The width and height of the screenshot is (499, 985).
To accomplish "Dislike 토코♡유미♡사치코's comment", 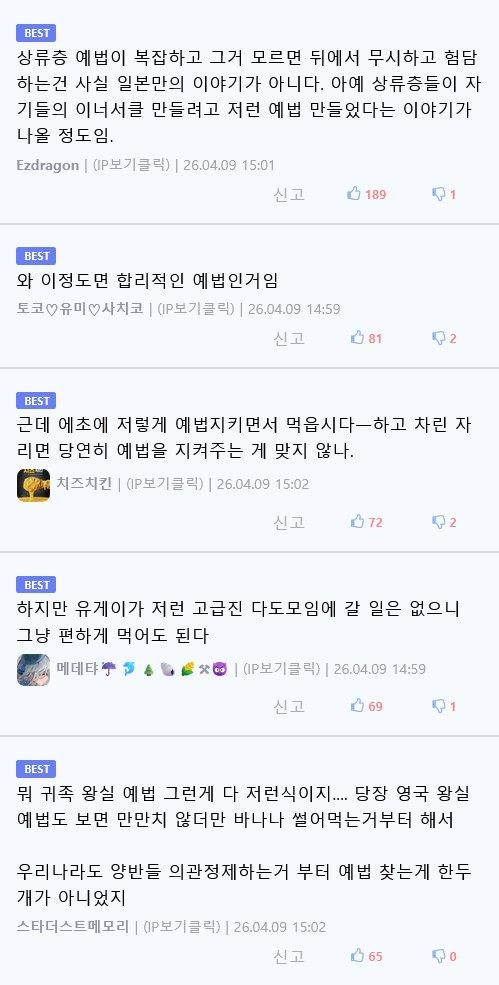I will [444, 338].
